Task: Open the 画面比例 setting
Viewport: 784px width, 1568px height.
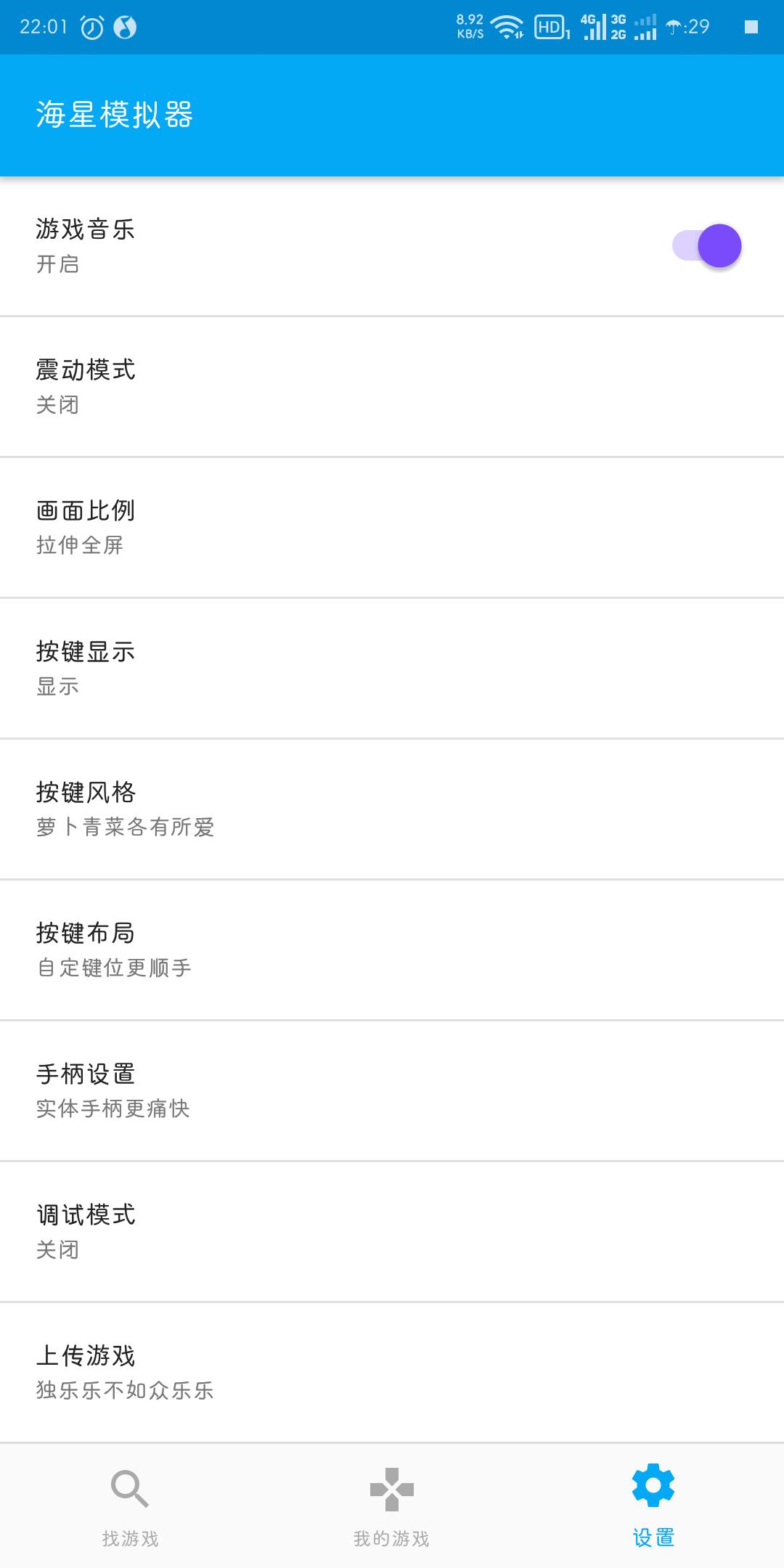Action: (392, 527)
